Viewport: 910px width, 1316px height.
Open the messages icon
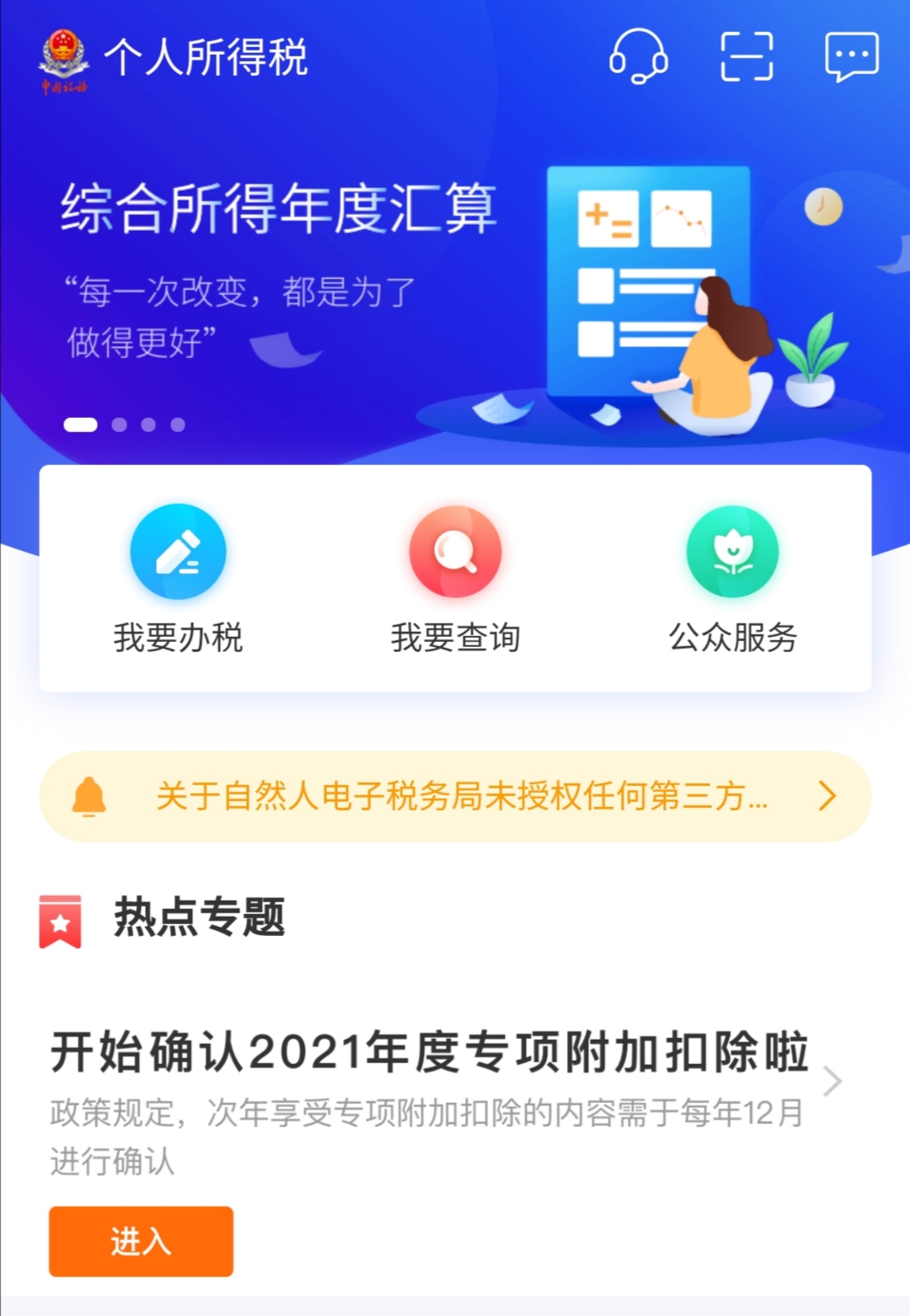point(851,56)
